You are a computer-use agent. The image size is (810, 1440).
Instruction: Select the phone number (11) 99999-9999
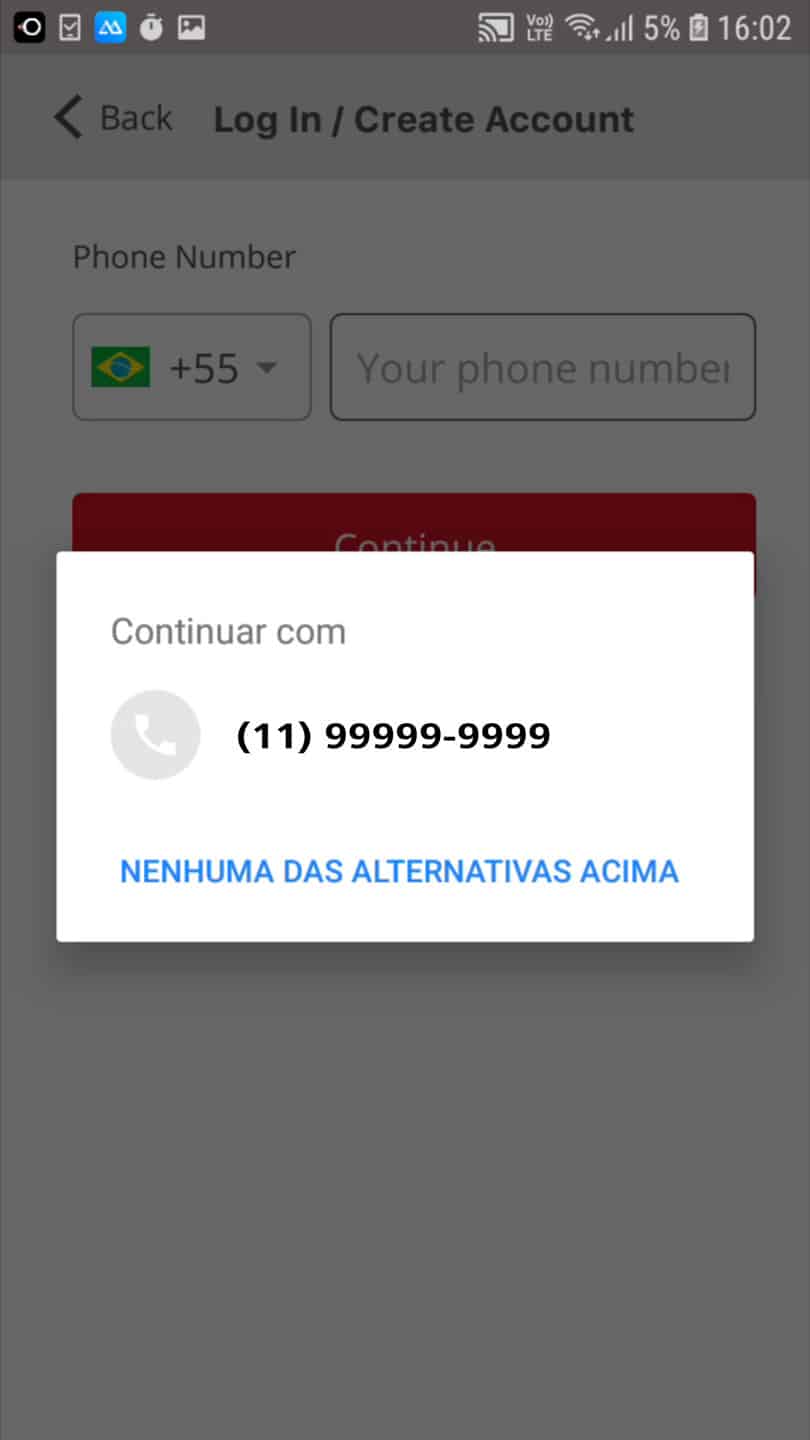[x=404, y=735]
